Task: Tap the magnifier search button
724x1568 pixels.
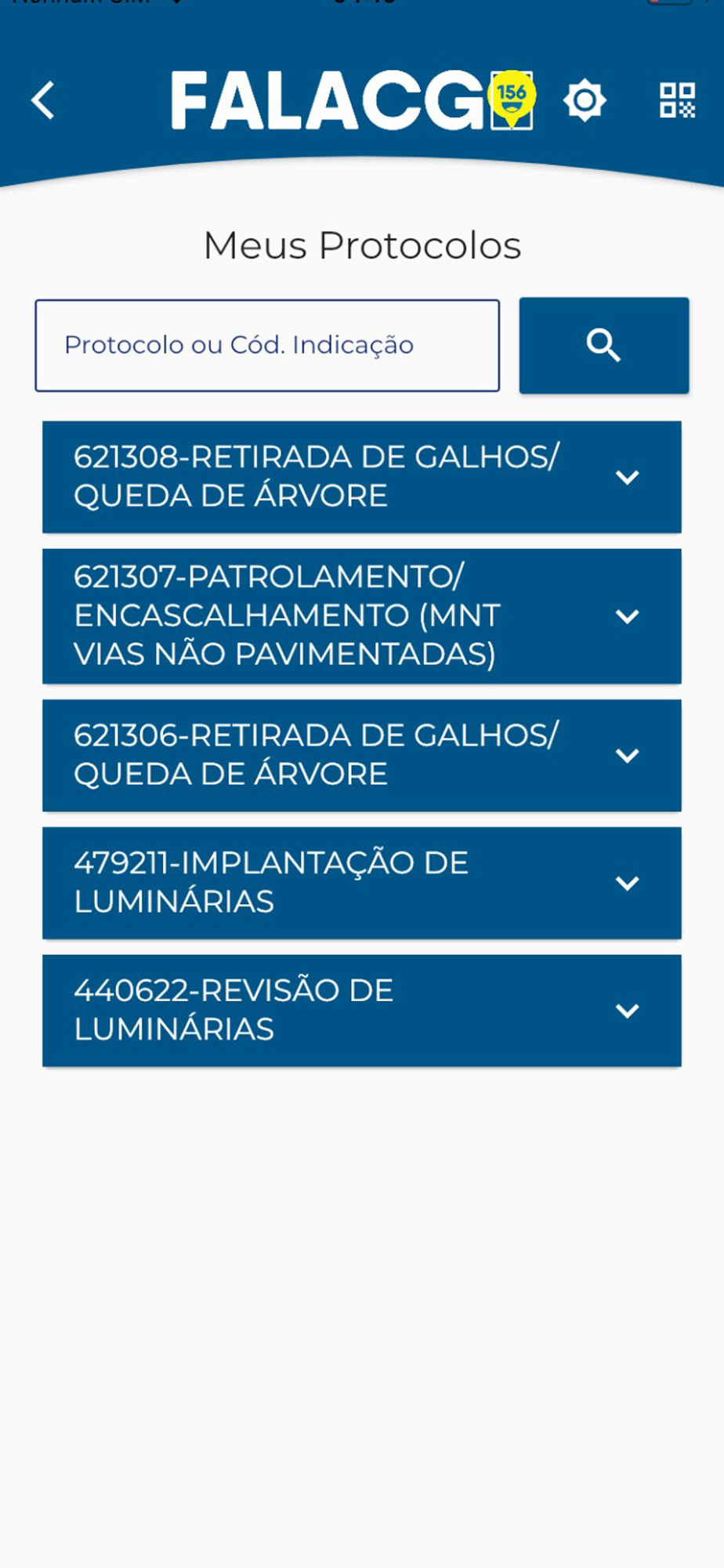Action: click(x=604, y=345)
